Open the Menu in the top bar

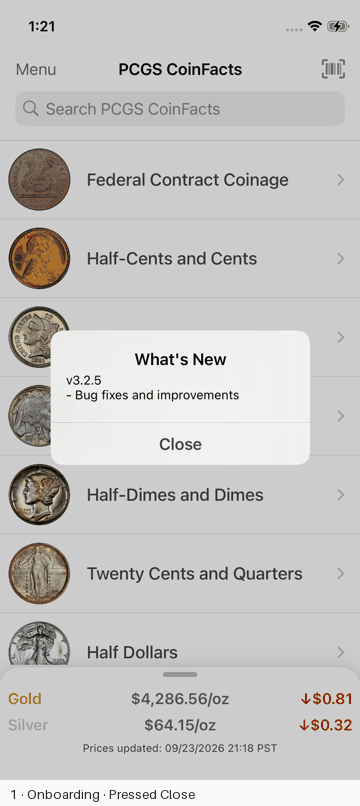pyautogui.click(x=36, y=69)
